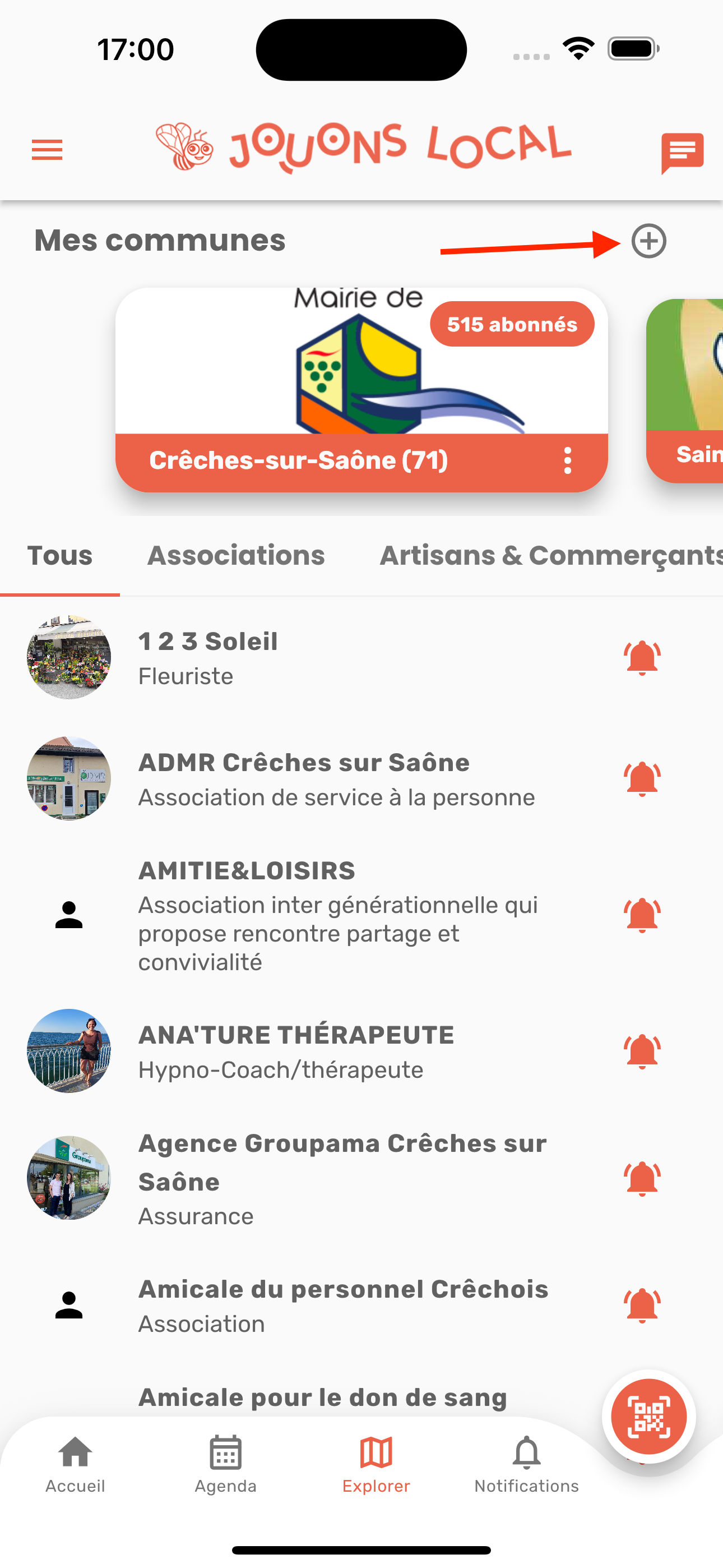723x1568 pixels.
Task: Open AMITIE&LOISIRS association listing
Action: pos(247,870)
